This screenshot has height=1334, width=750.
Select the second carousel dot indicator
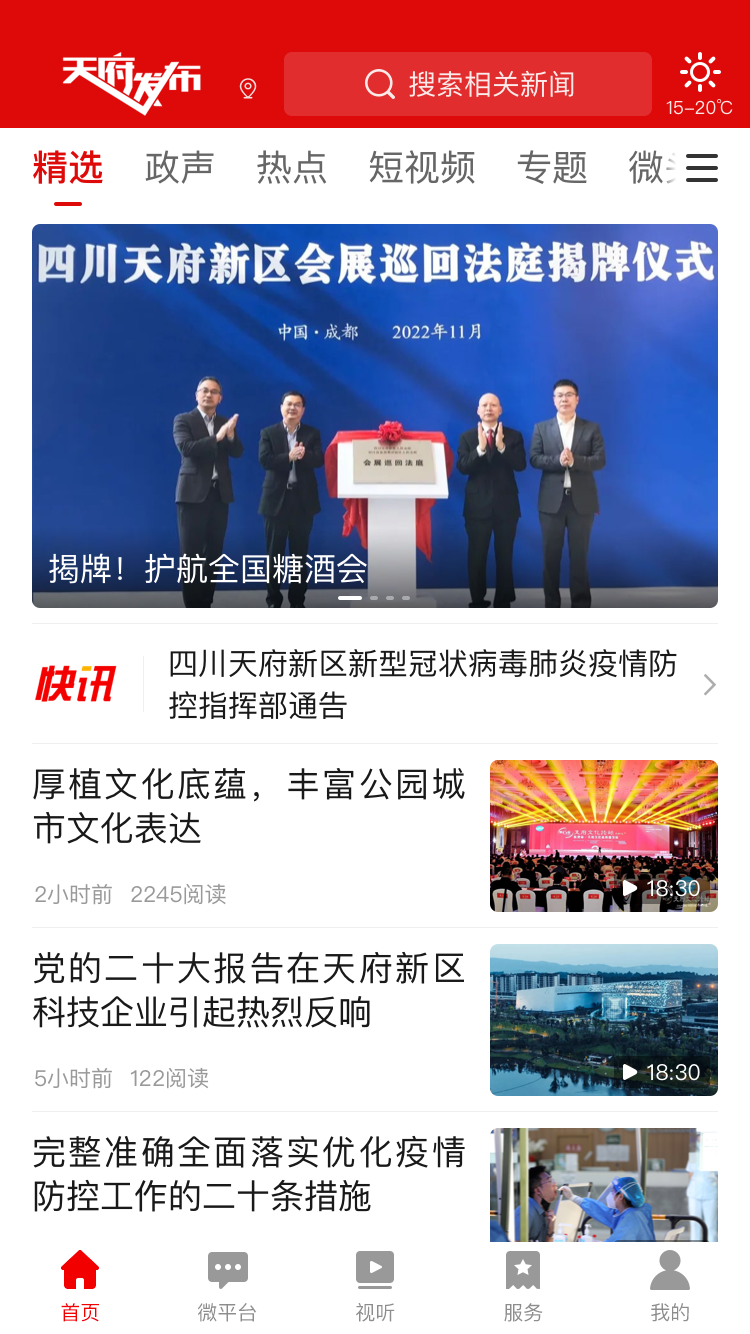coord(375,596)
